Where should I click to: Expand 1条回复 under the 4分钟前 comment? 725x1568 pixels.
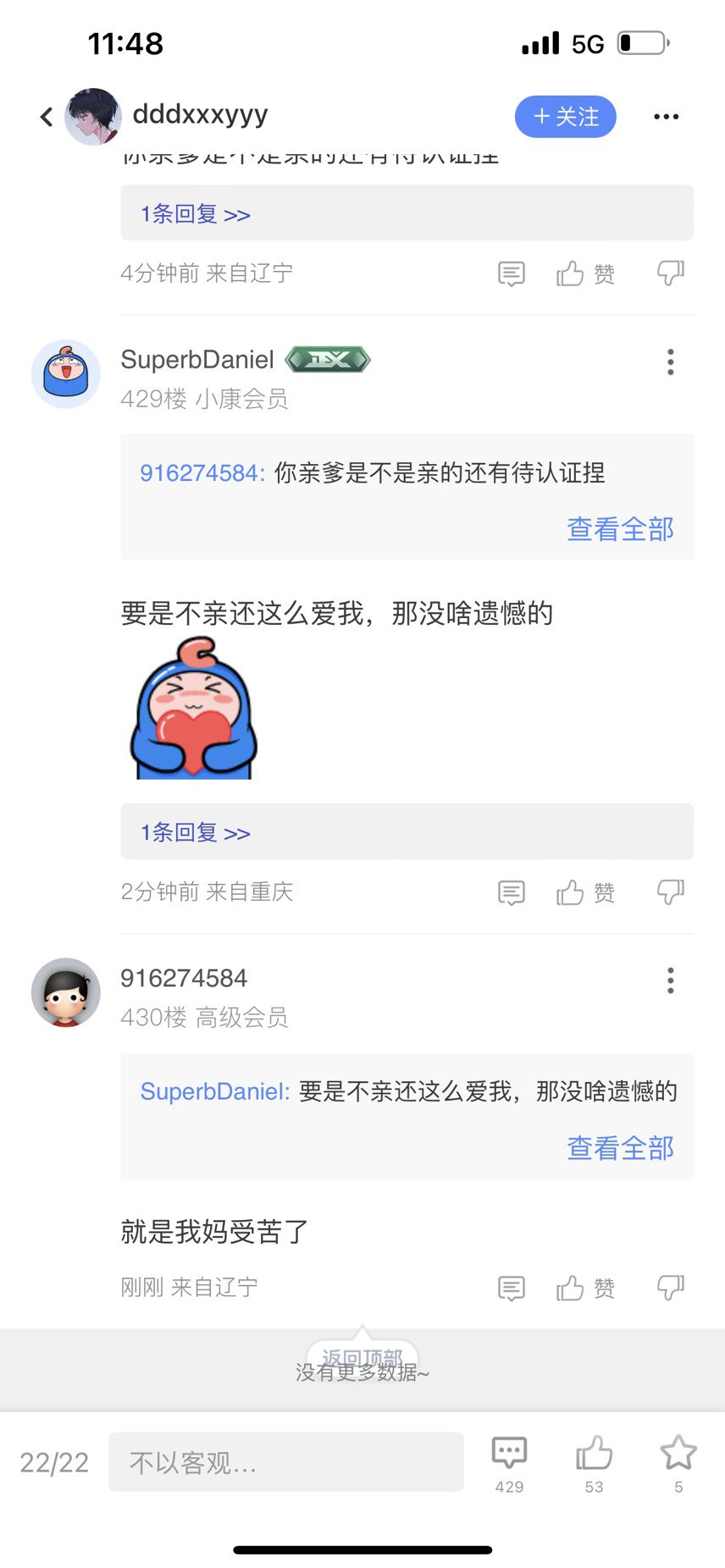point(196,214)
